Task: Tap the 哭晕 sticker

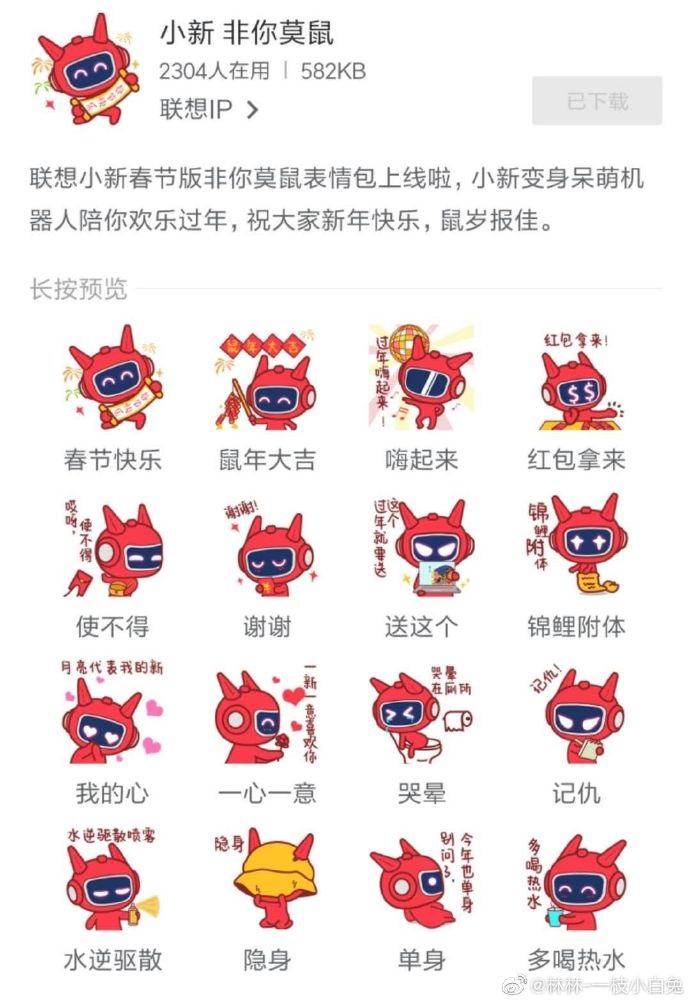Action: click(421, 714)
